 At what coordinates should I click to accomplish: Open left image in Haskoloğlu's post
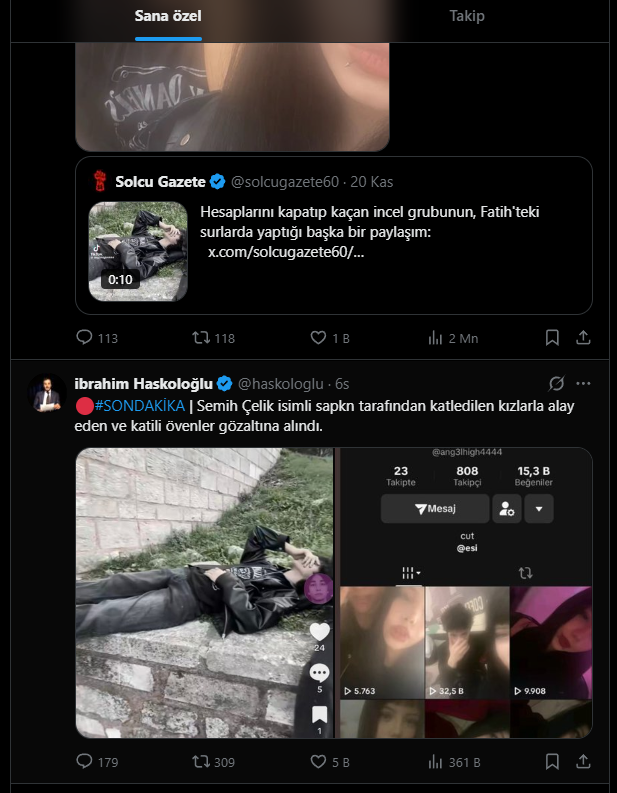click(204, 592)
